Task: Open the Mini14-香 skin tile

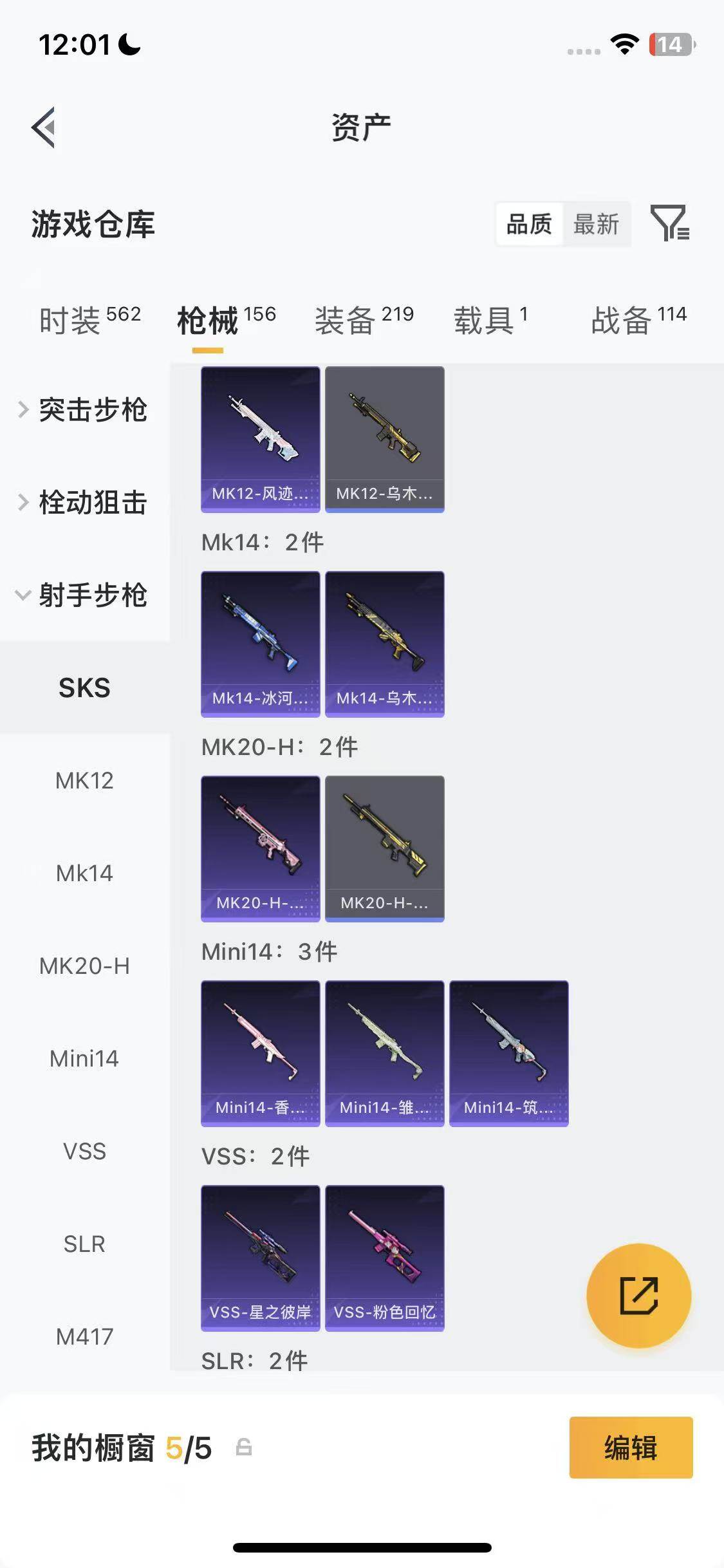Action: pyautogui.click(x=260, y=1053)
